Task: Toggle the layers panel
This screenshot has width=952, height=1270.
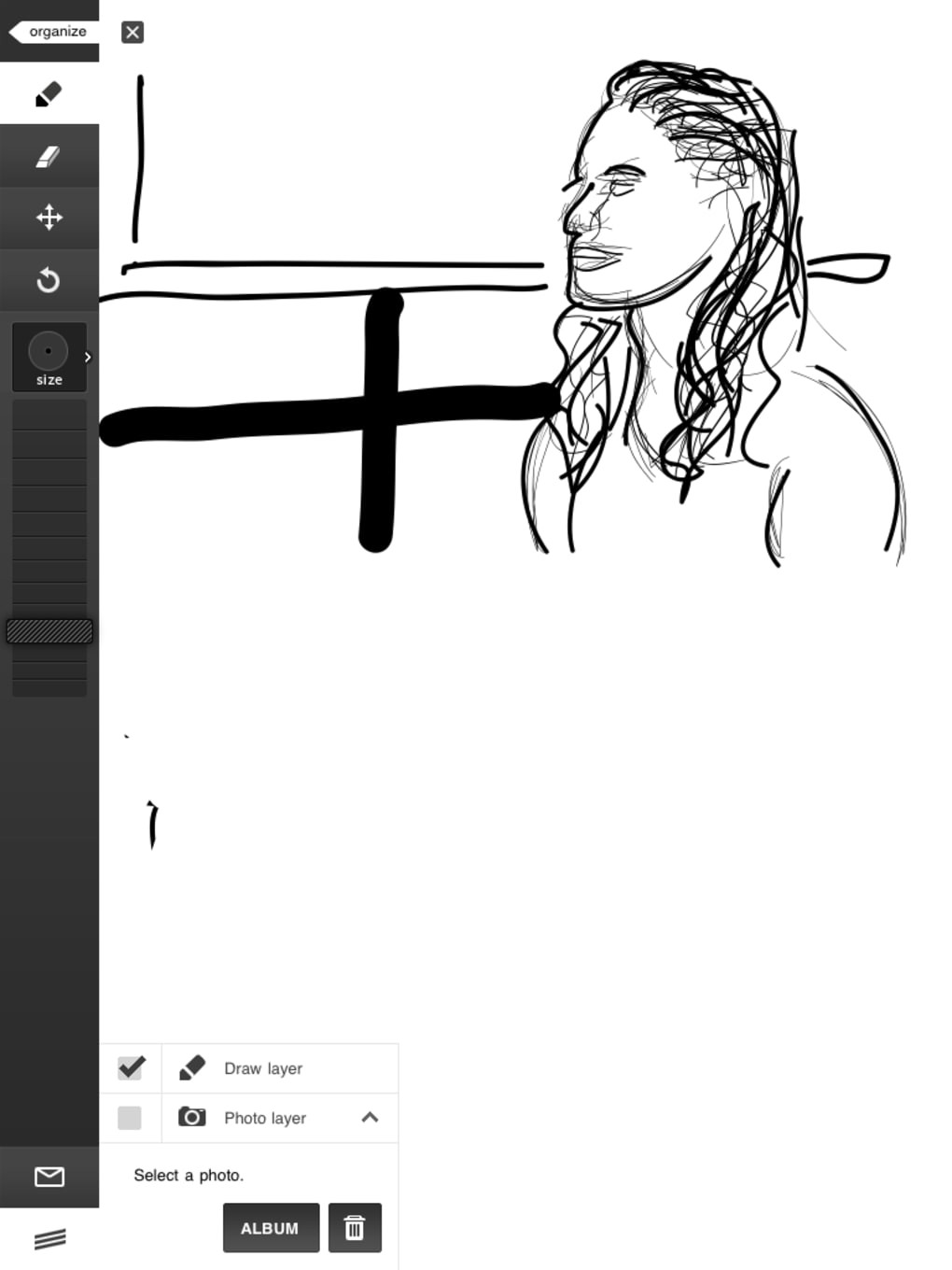Action: click(49, 1239)
